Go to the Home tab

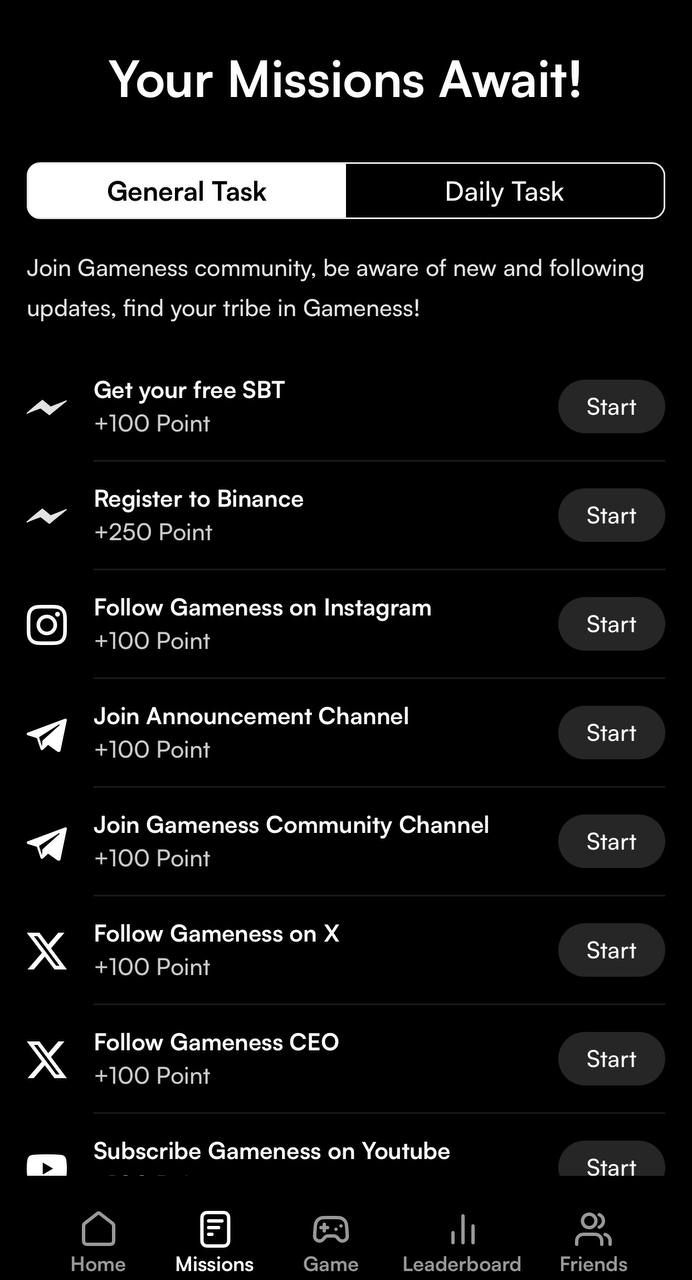(x=98, y=1241)
